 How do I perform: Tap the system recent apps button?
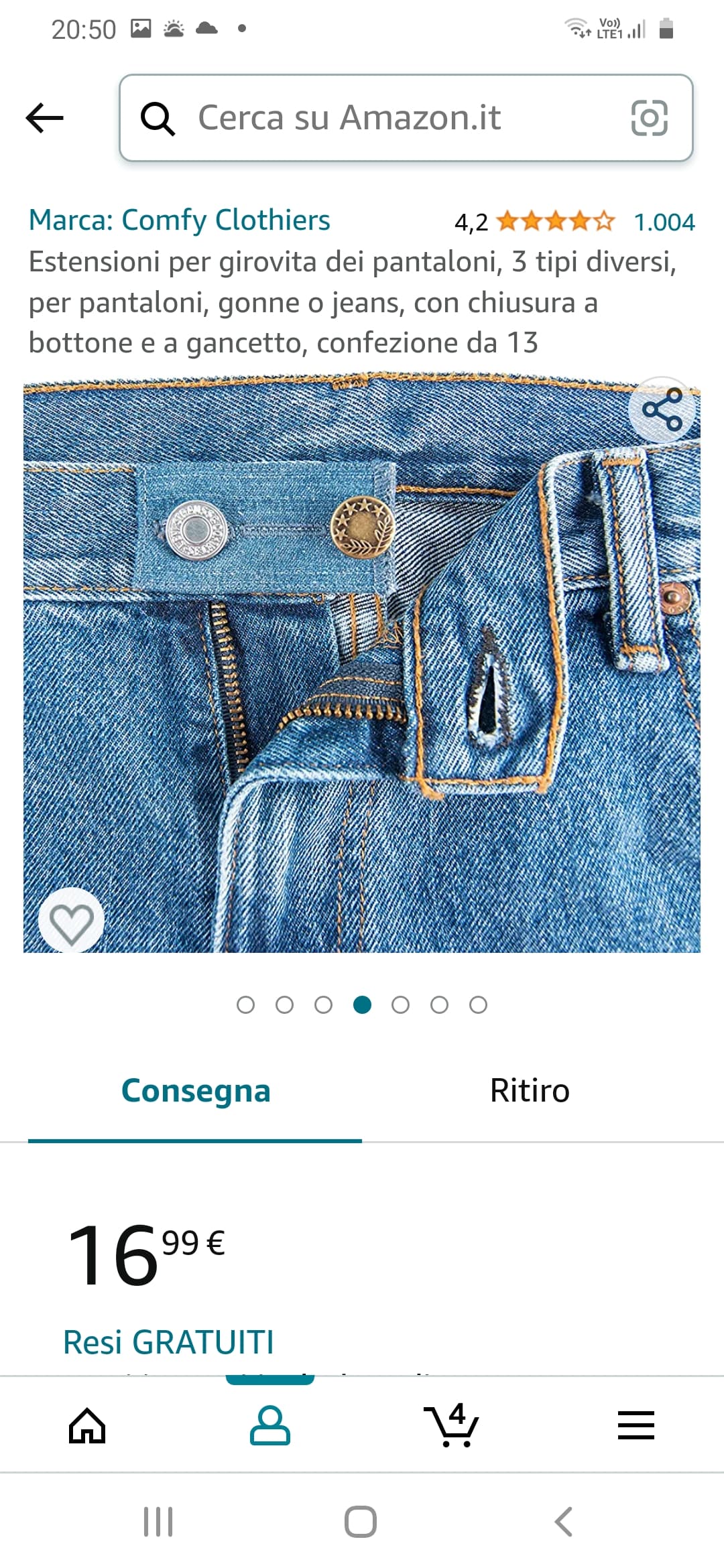click(x=159, y=1522)
